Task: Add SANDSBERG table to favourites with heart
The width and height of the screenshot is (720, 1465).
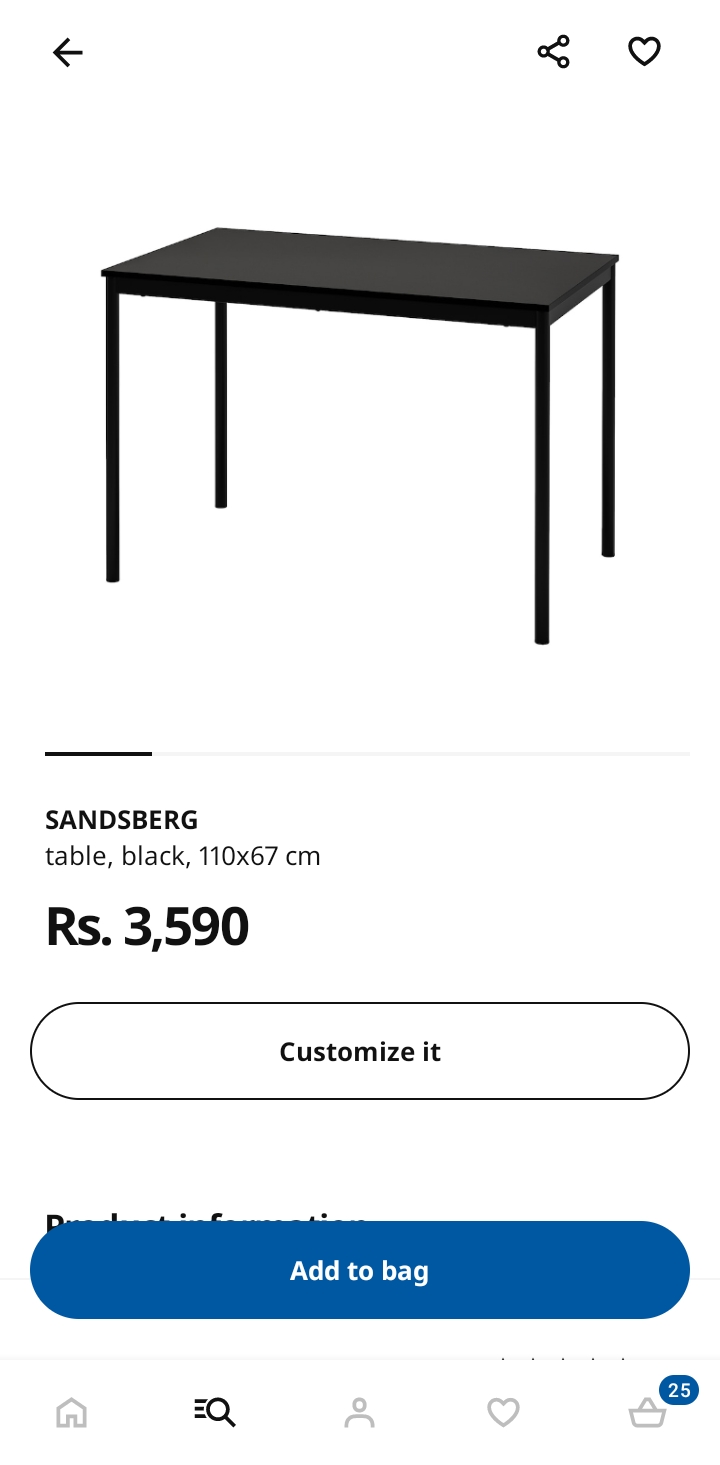Action: coord(644,52)
